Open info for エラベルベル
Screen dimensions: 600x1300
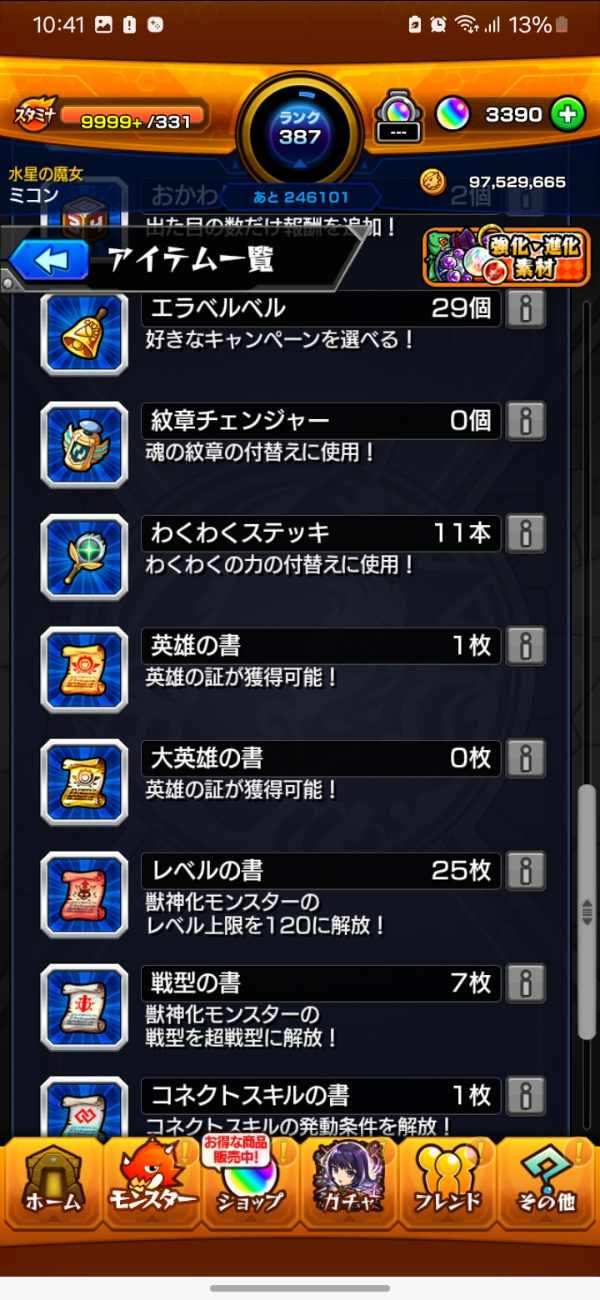click(x=526, y=309)
